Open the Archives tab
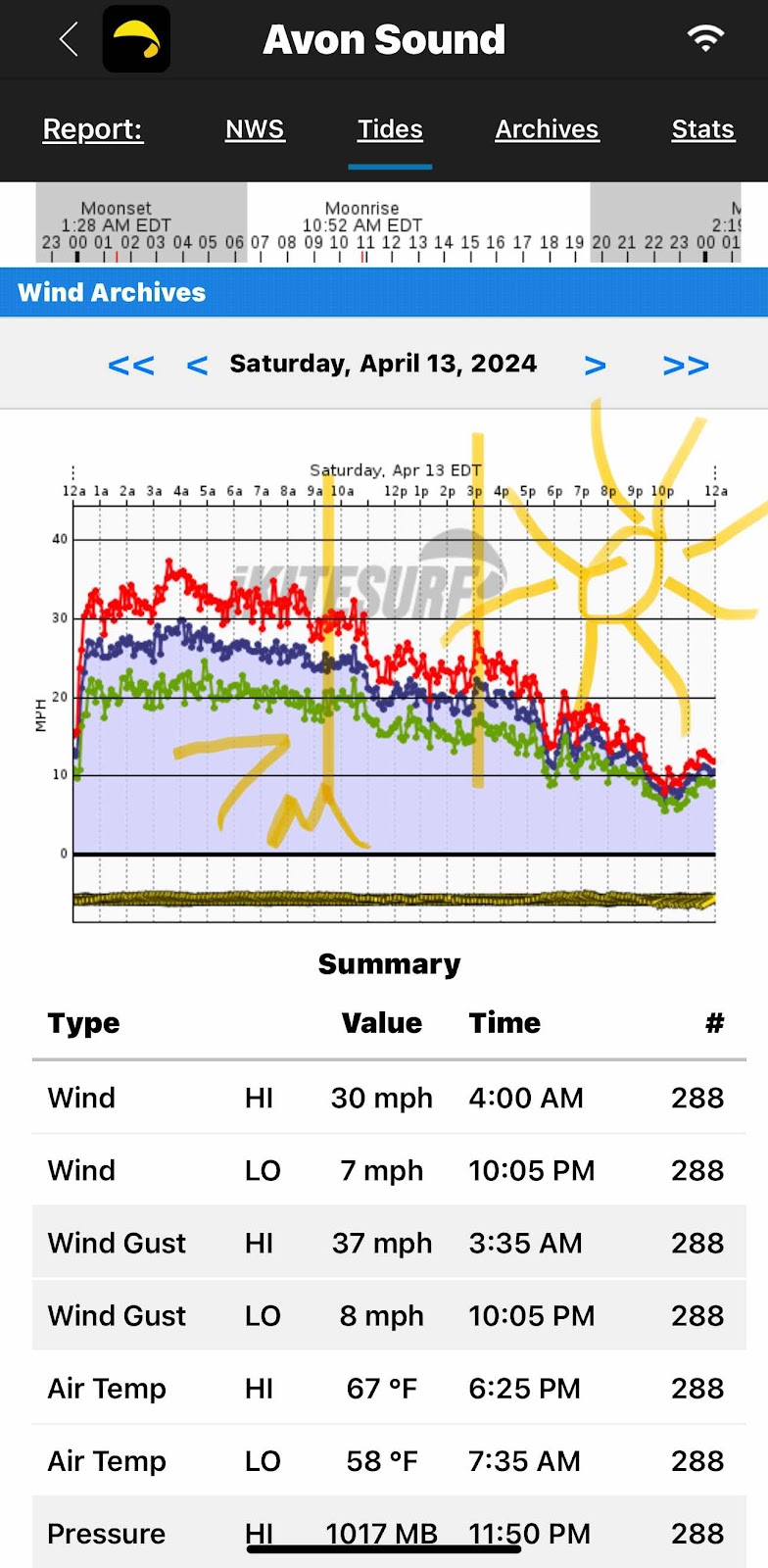Image resolution: width=768 pixels, height=1568 pixels. 547,129
